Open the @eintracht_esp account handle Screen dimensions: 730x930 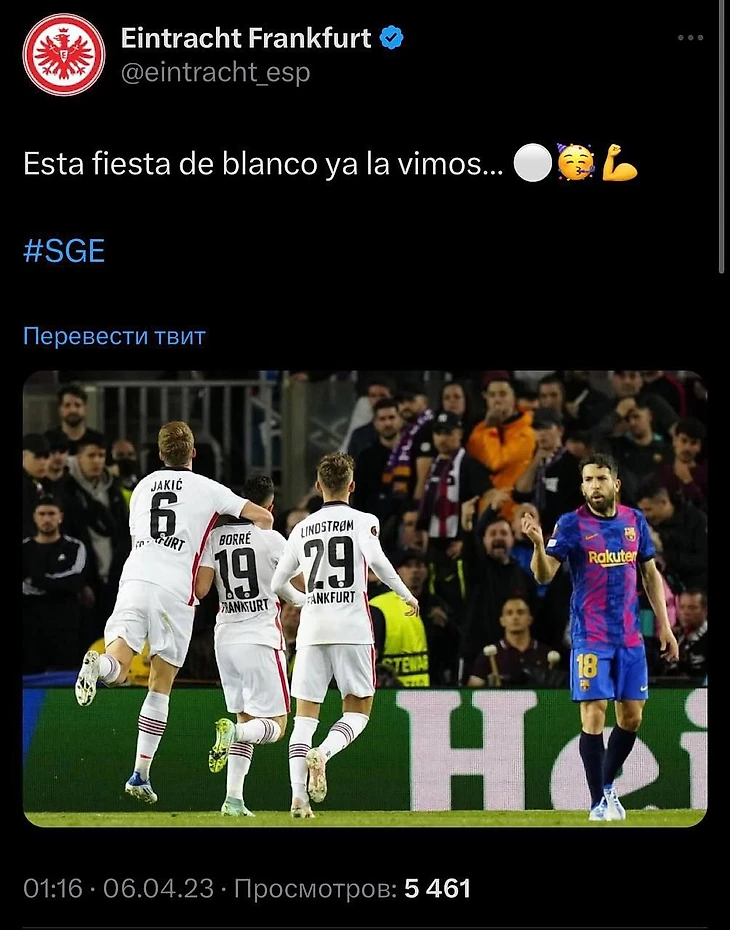[x=215, y=73]
